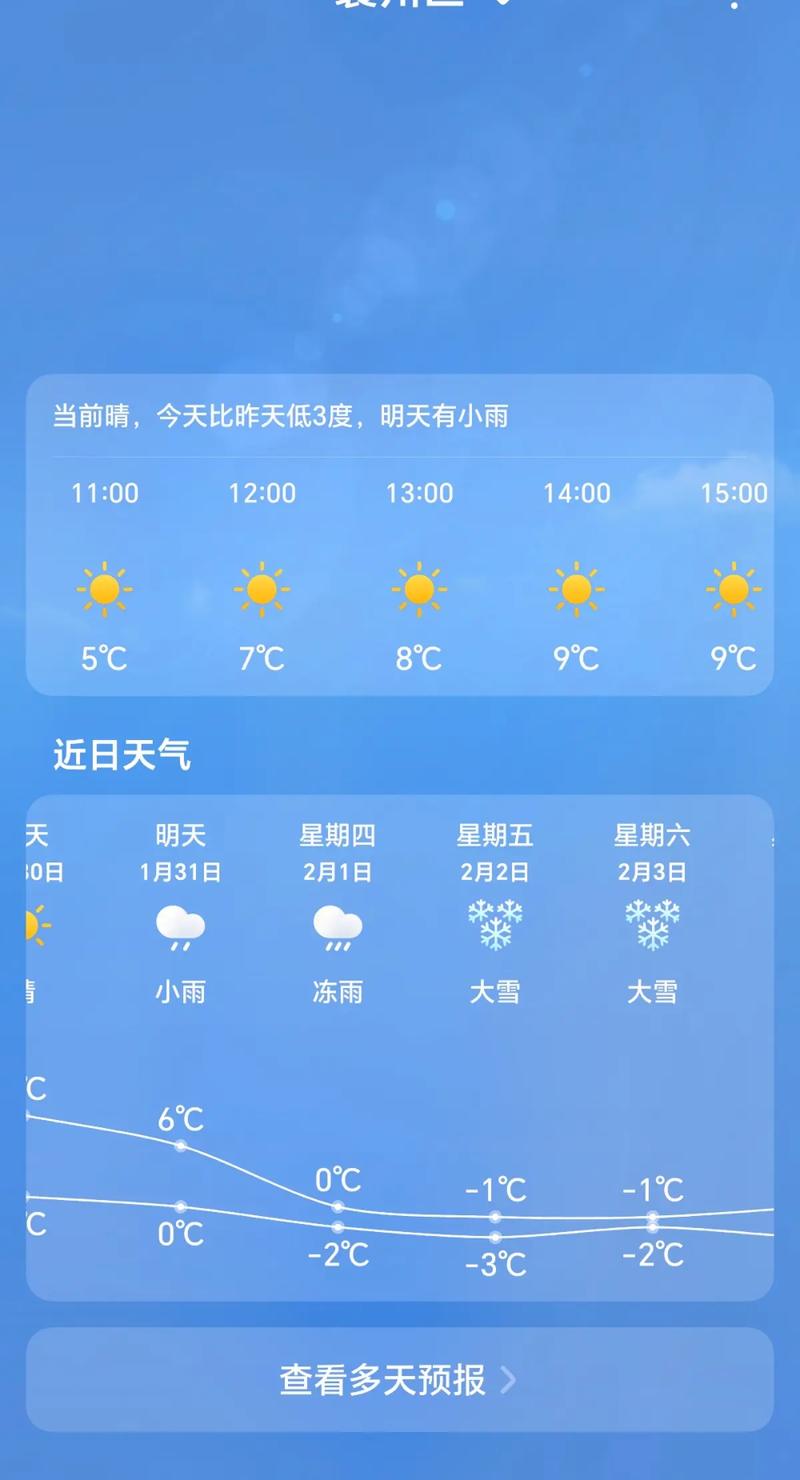The image size is (800, 1480).
Task: Select the snowflake icon for 星期五
Action: (496, 924)
